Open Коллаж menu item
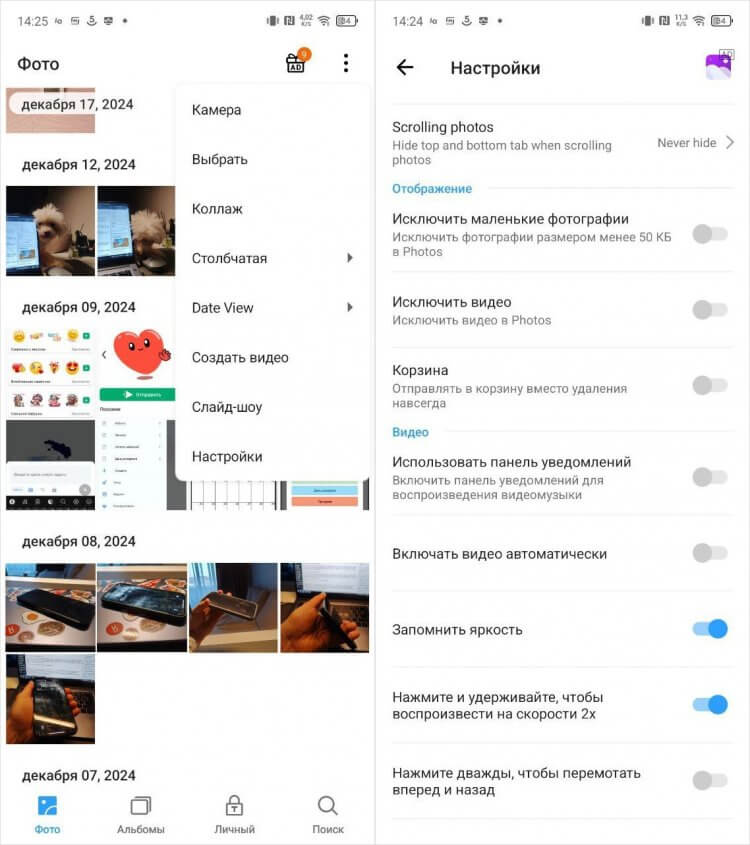 point(217,209)
